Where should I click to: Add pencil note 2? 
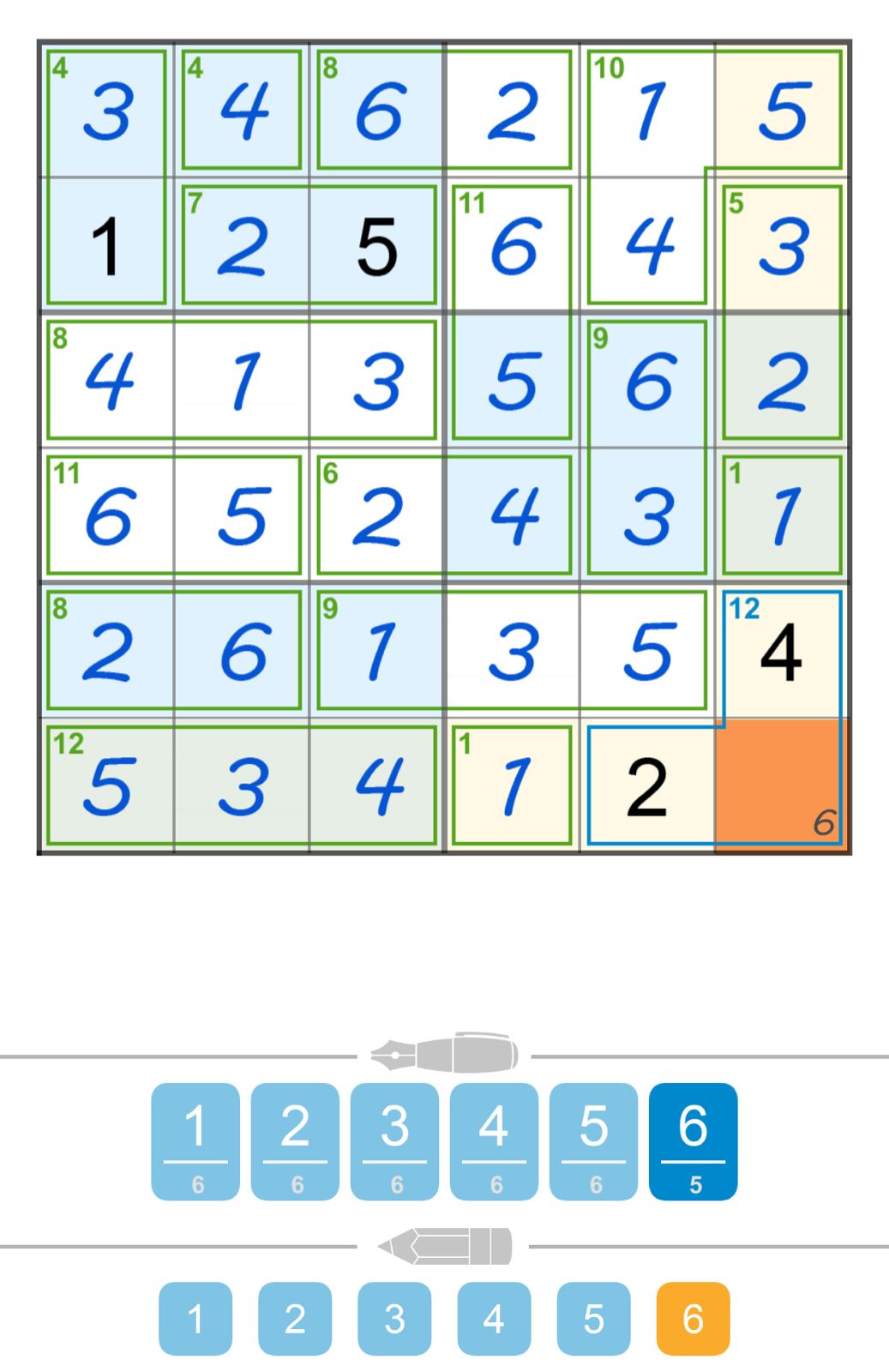tap(295, 1318)
